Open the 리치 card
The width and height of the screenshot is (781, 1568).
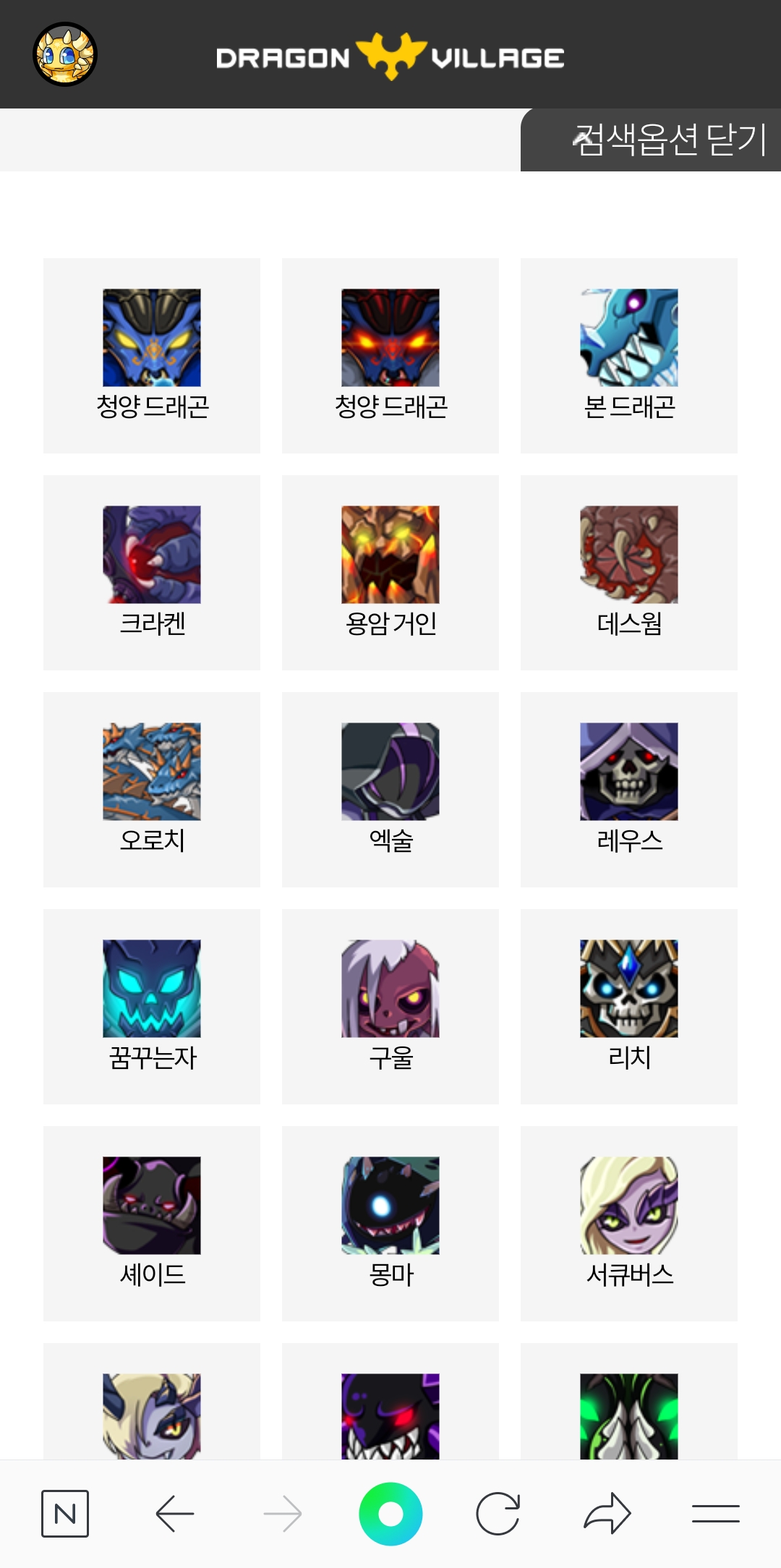629,1006
